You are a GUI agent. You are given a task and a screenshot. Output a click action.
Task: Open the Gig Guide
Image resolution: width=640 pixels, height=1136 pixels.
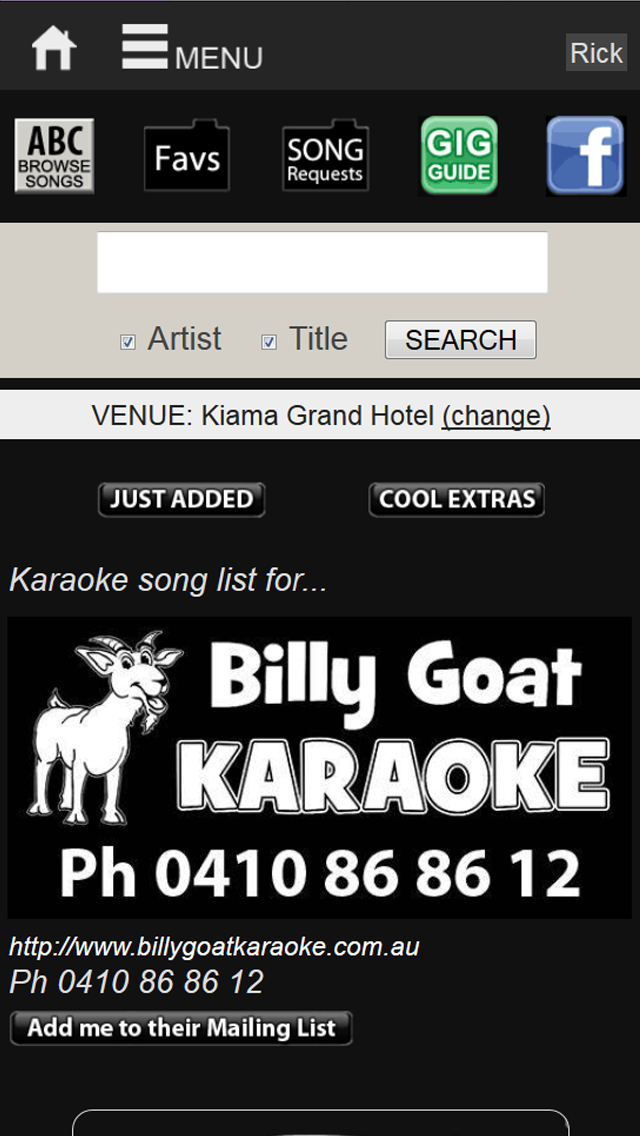click(x=459, y=156)
